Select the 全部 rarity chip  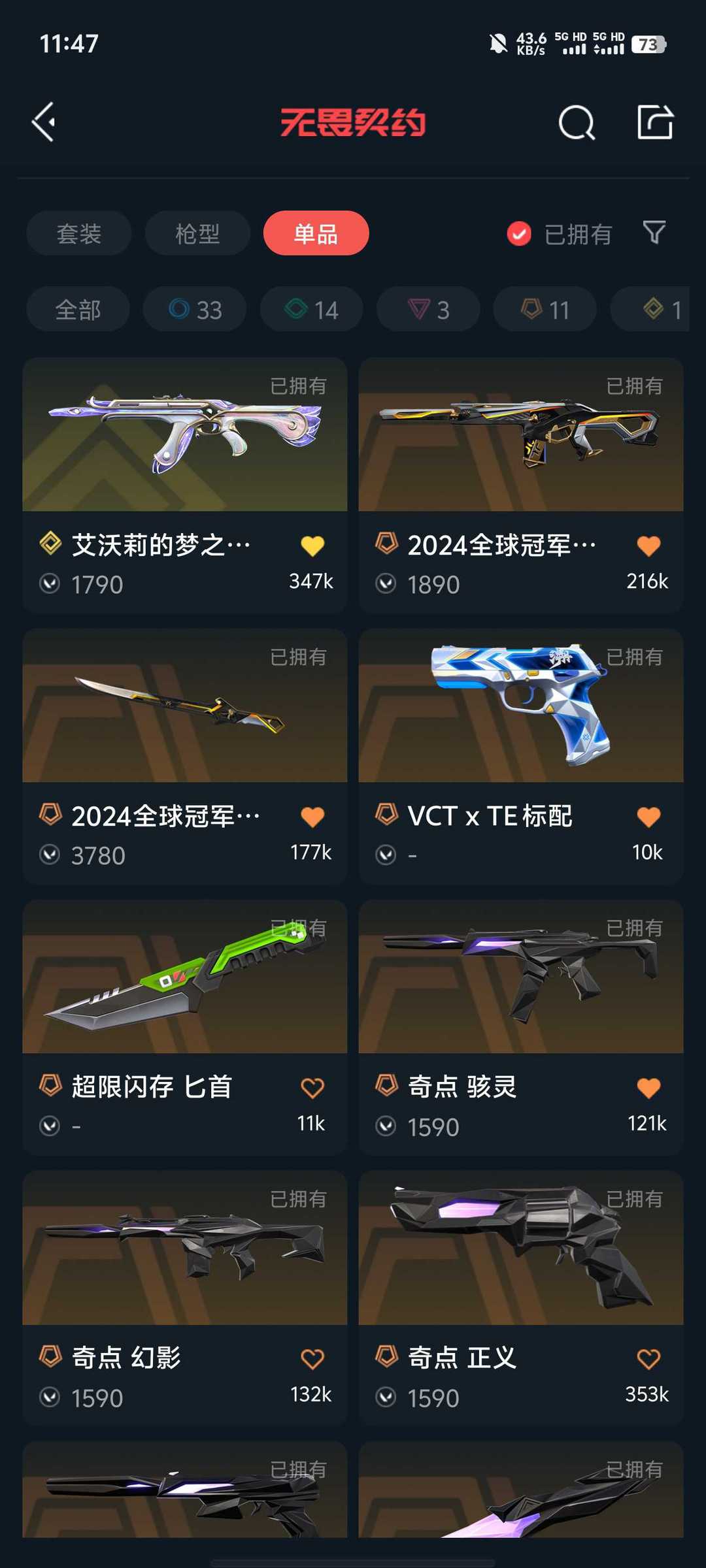pos(78,309)
